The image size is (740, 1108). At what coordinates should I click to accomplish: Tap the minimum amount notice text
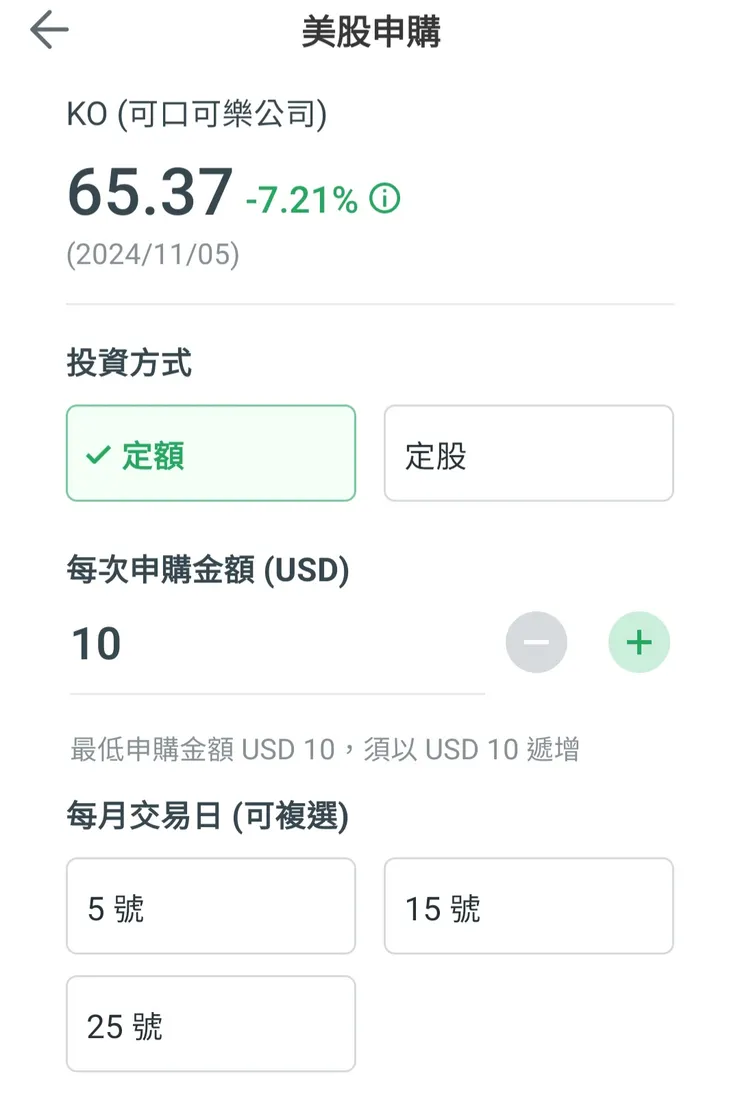[326, 749]
